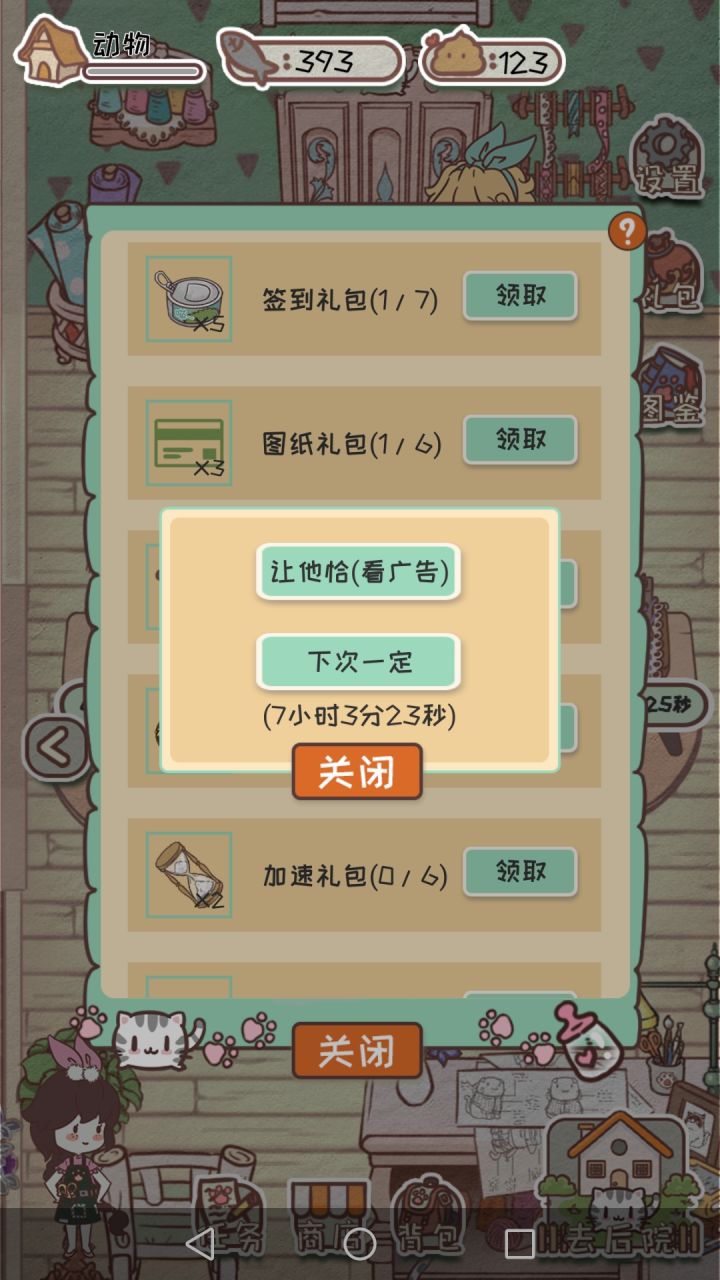This screenshot has height=1280, width=720.
Task: Tap the sign-in pack x5 pot icon
Action: tap(185, 296)
